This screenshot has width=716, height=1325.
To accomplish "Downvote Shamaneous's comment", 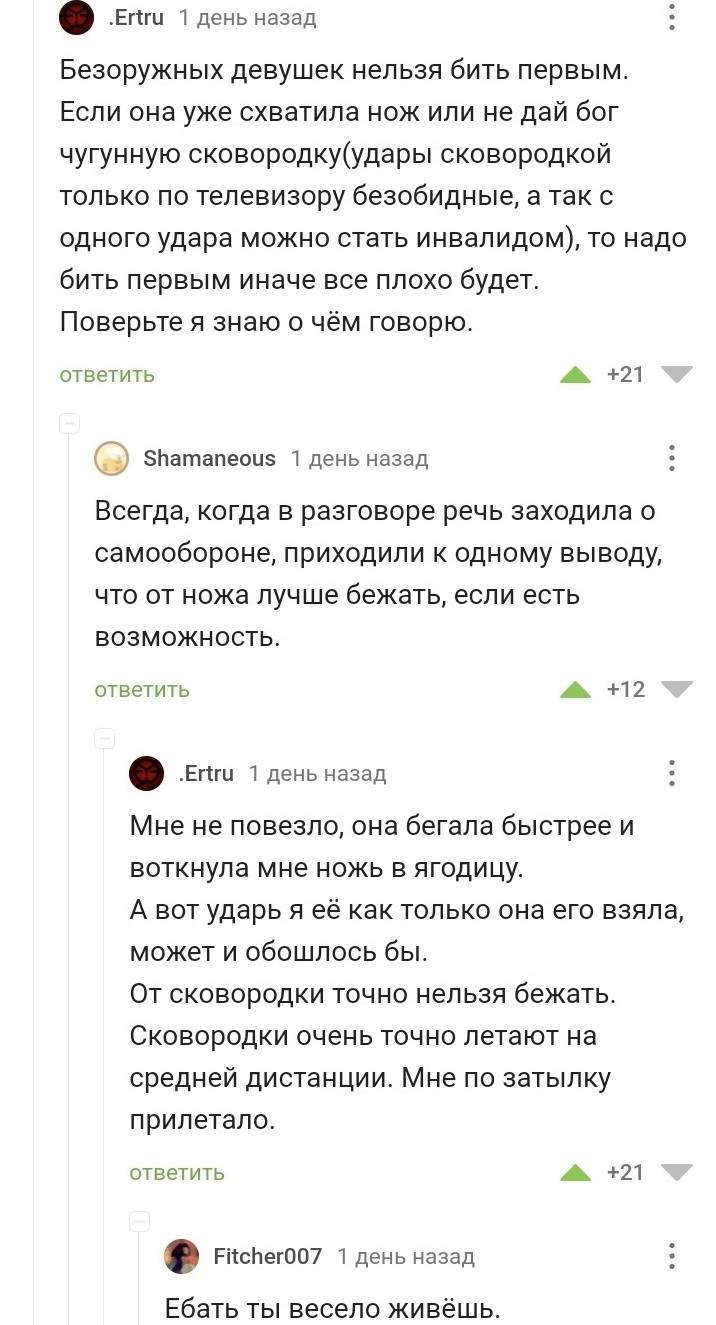I will (677, 690).
